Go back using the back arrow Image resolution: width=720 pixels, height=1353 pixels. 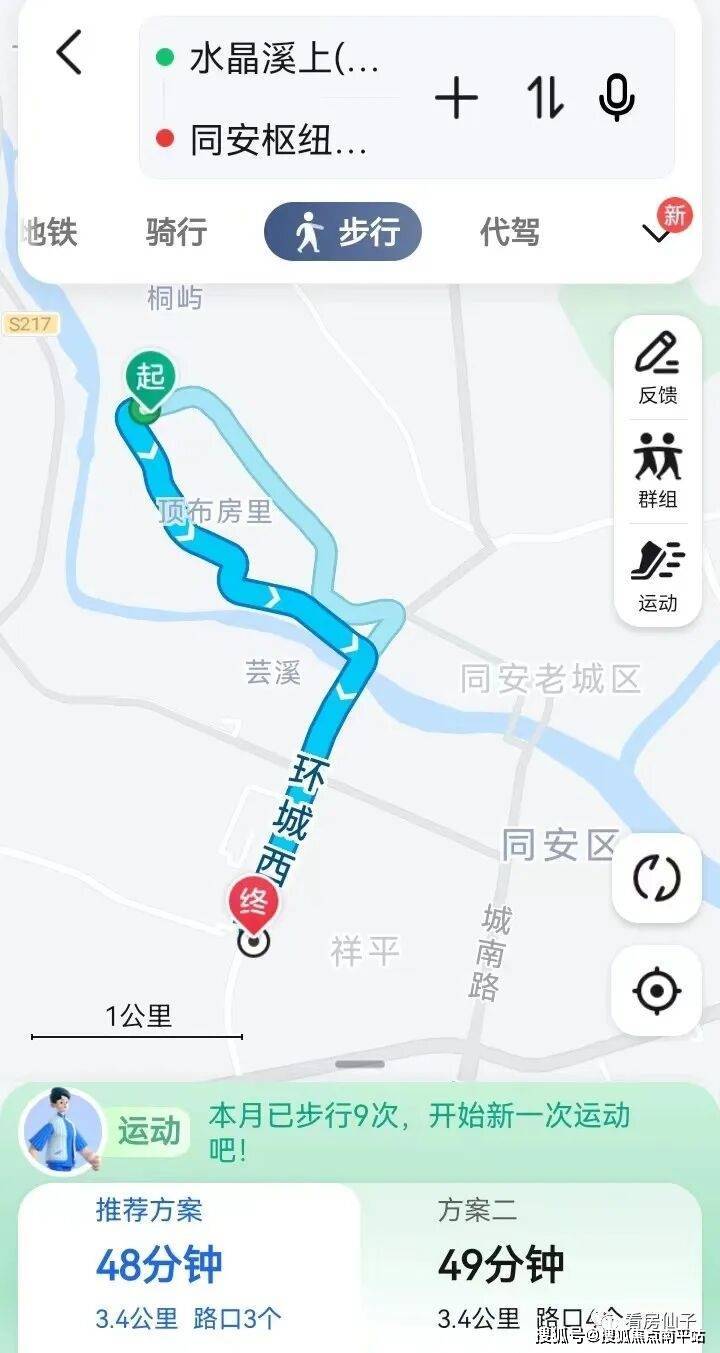tap(69, 53)
